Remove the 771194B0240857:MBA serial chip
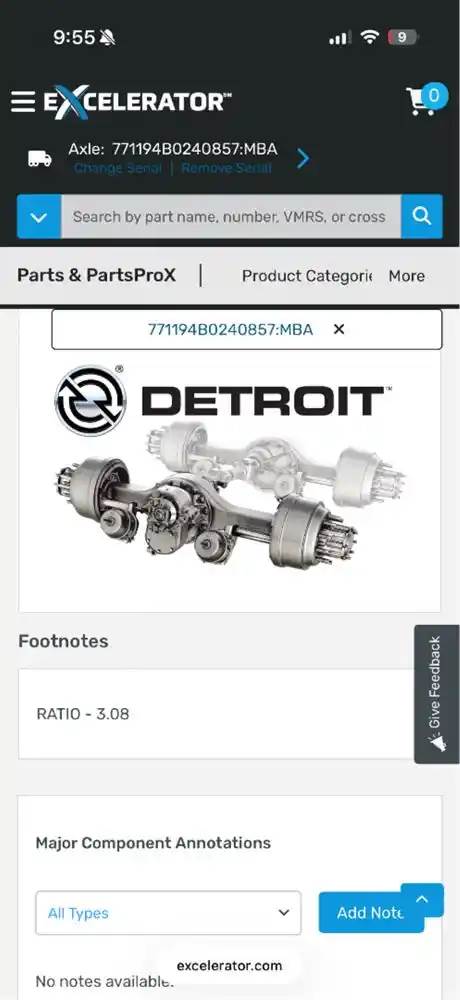This screenshot has height=1000, width=460. [339, 329]
